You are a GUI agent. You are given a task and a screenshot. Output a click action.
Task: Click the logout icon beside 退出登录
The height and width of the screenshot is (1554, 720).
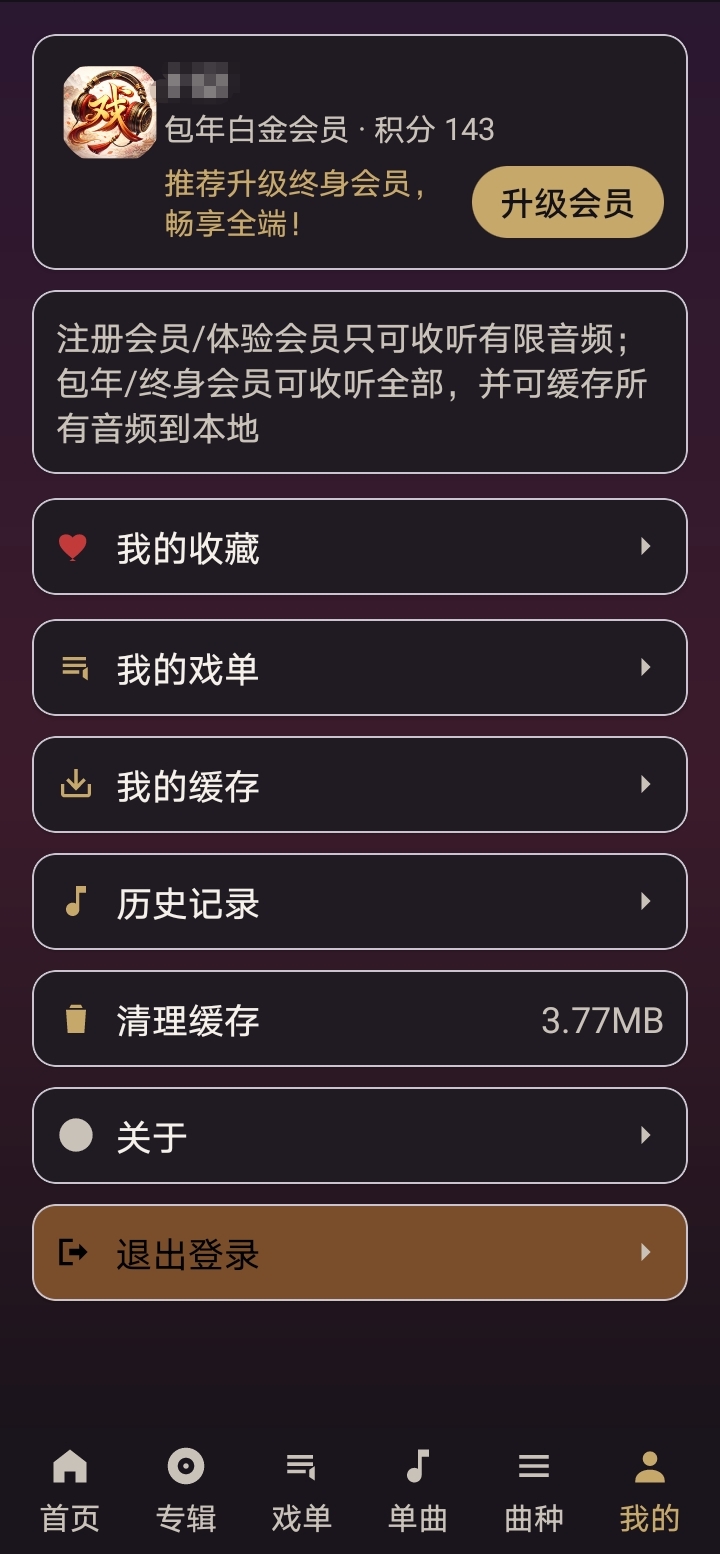coord(74,1252)
